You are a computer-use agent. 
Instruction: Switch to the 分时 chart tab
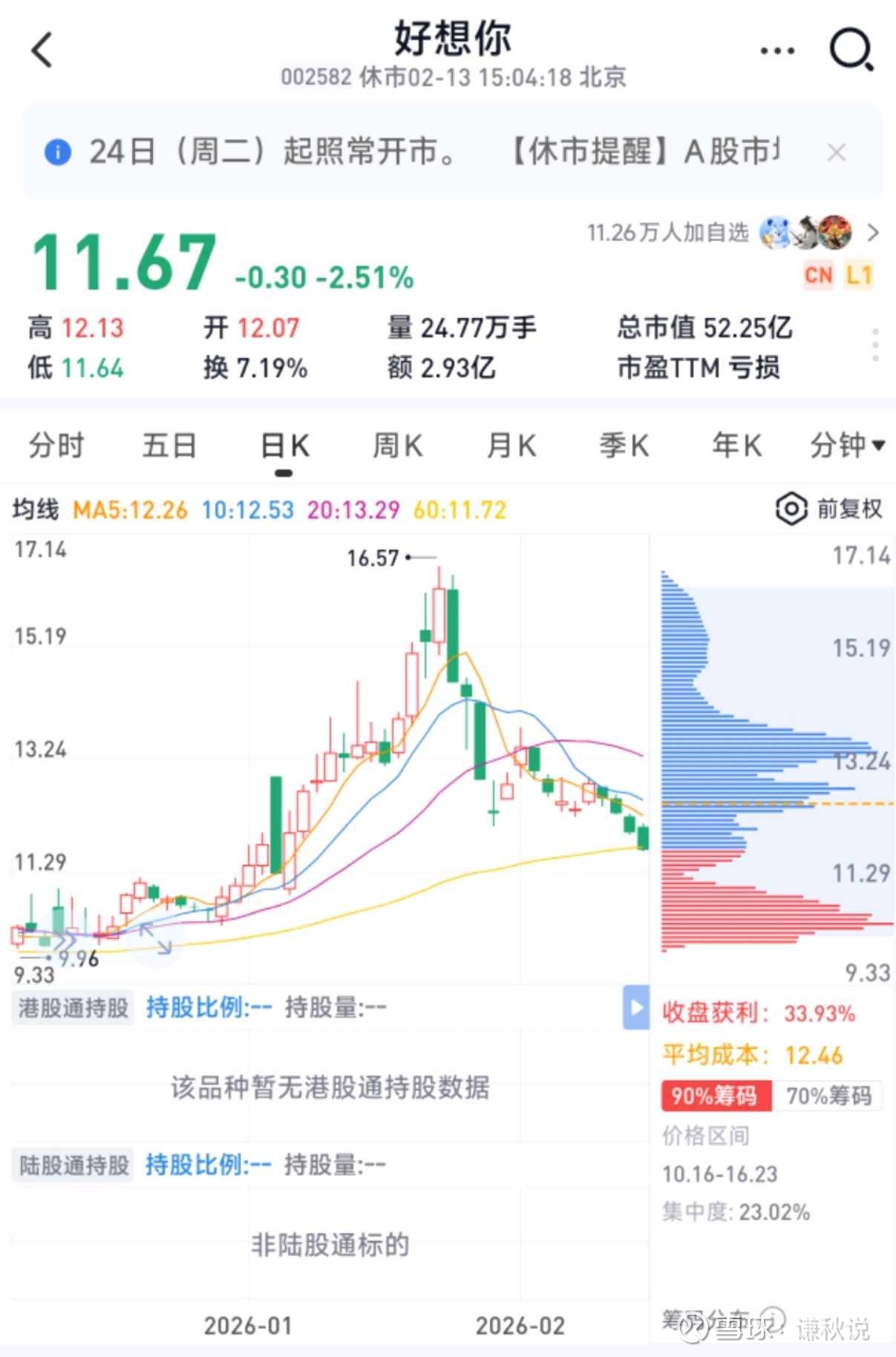[56, 446]
